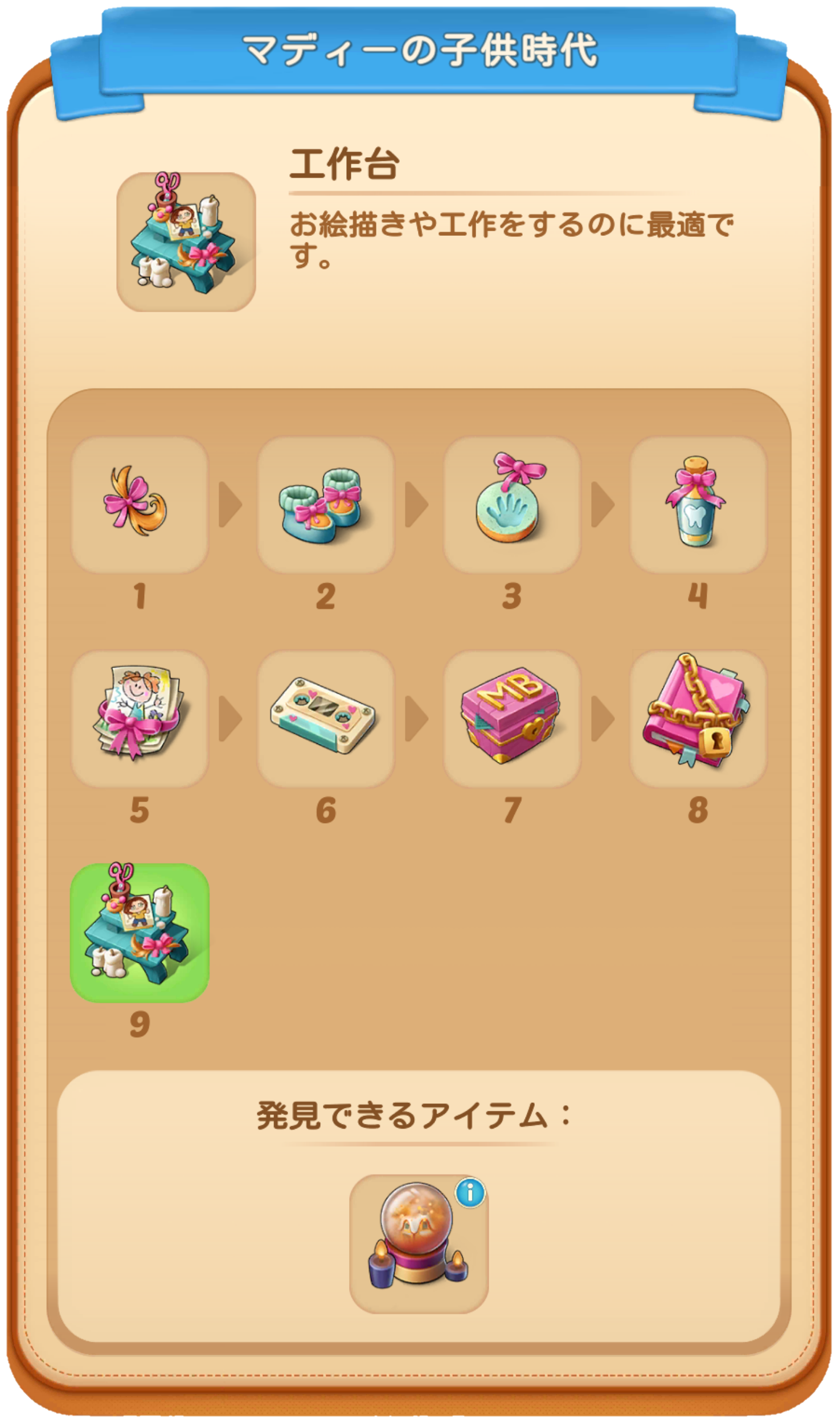This screenshot has width=840, height=1423.
Task: Tap the info icon on crystal ball
Action: point(470,1193)
